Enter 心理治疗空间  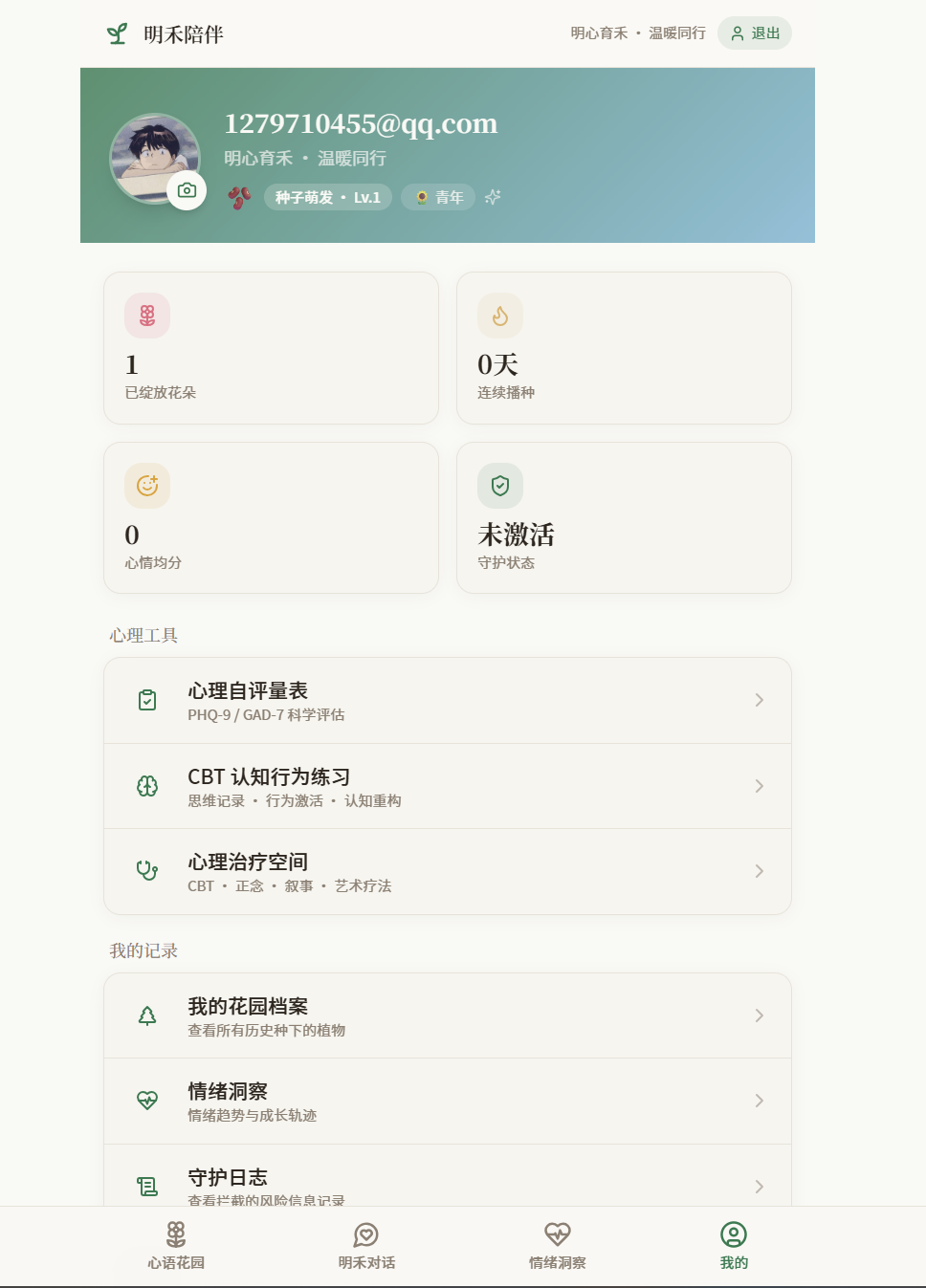[x=447, y=872]
